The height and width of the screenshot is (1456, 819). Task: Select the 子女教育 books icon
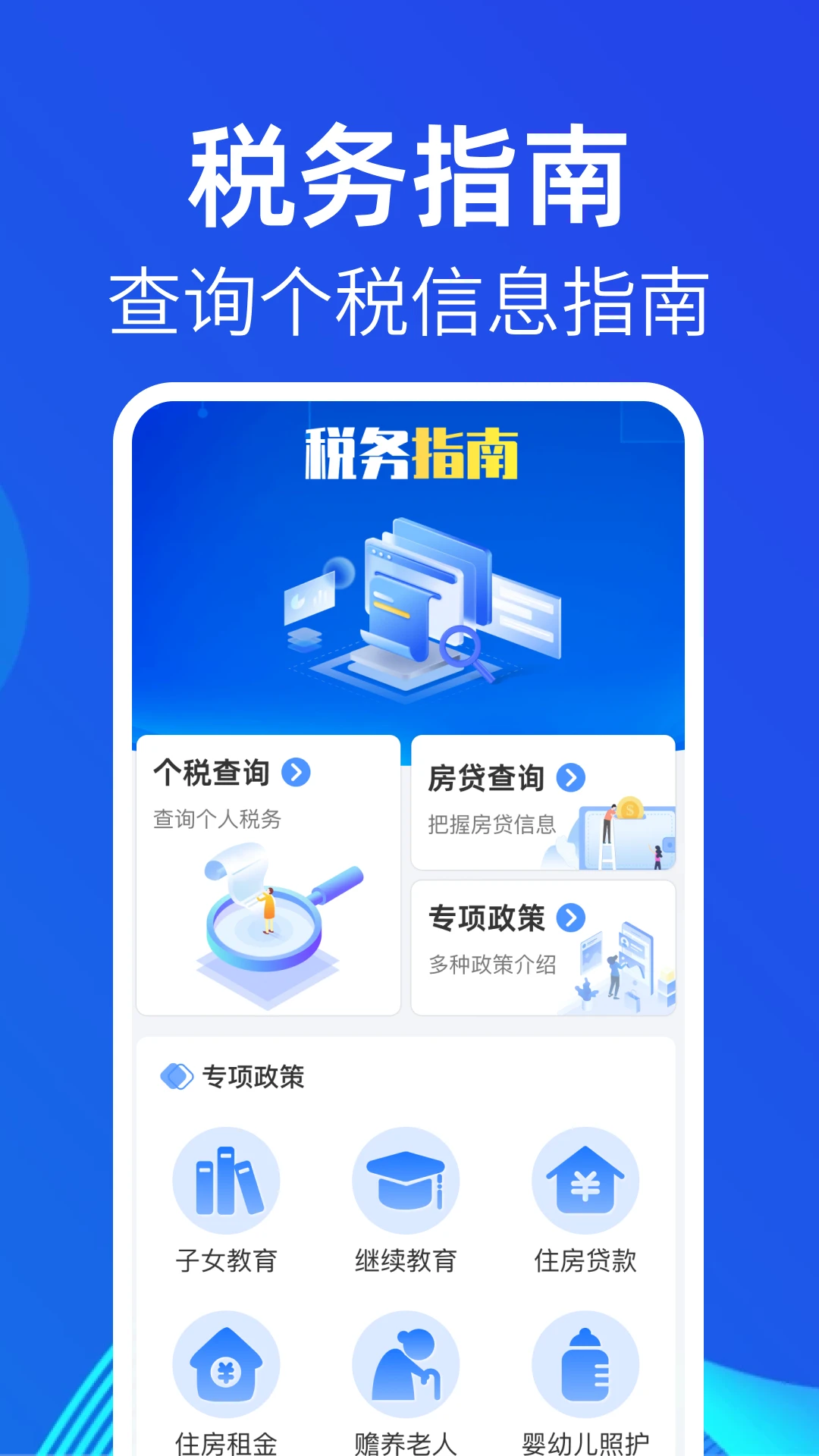tap(225, 1178)
